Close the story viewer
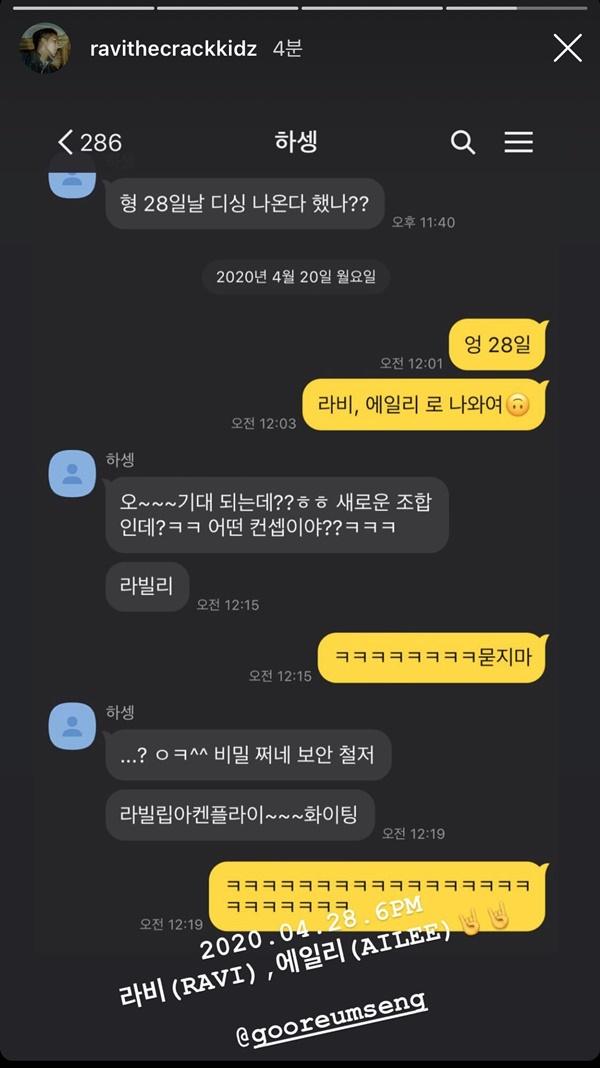Viewport: 600px width, 1068px height. (567, 49)
